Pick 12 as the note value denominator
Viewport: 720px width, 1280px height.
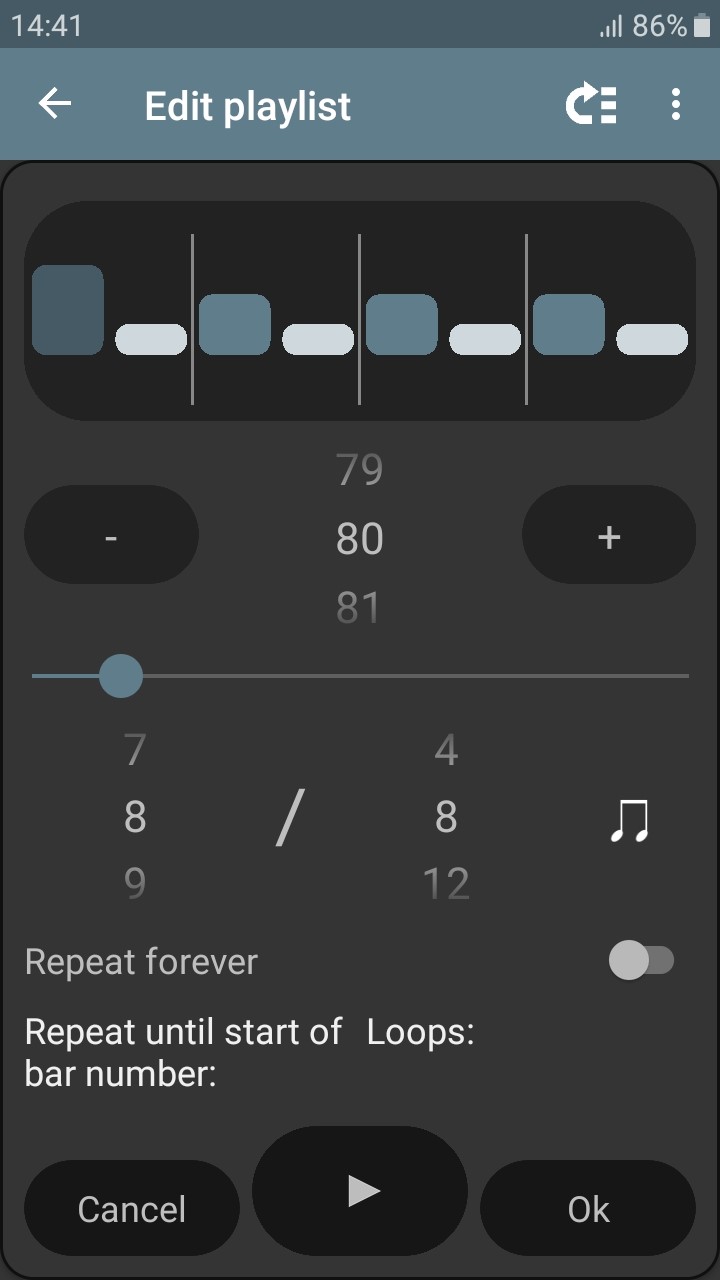(x=446, y=884)
